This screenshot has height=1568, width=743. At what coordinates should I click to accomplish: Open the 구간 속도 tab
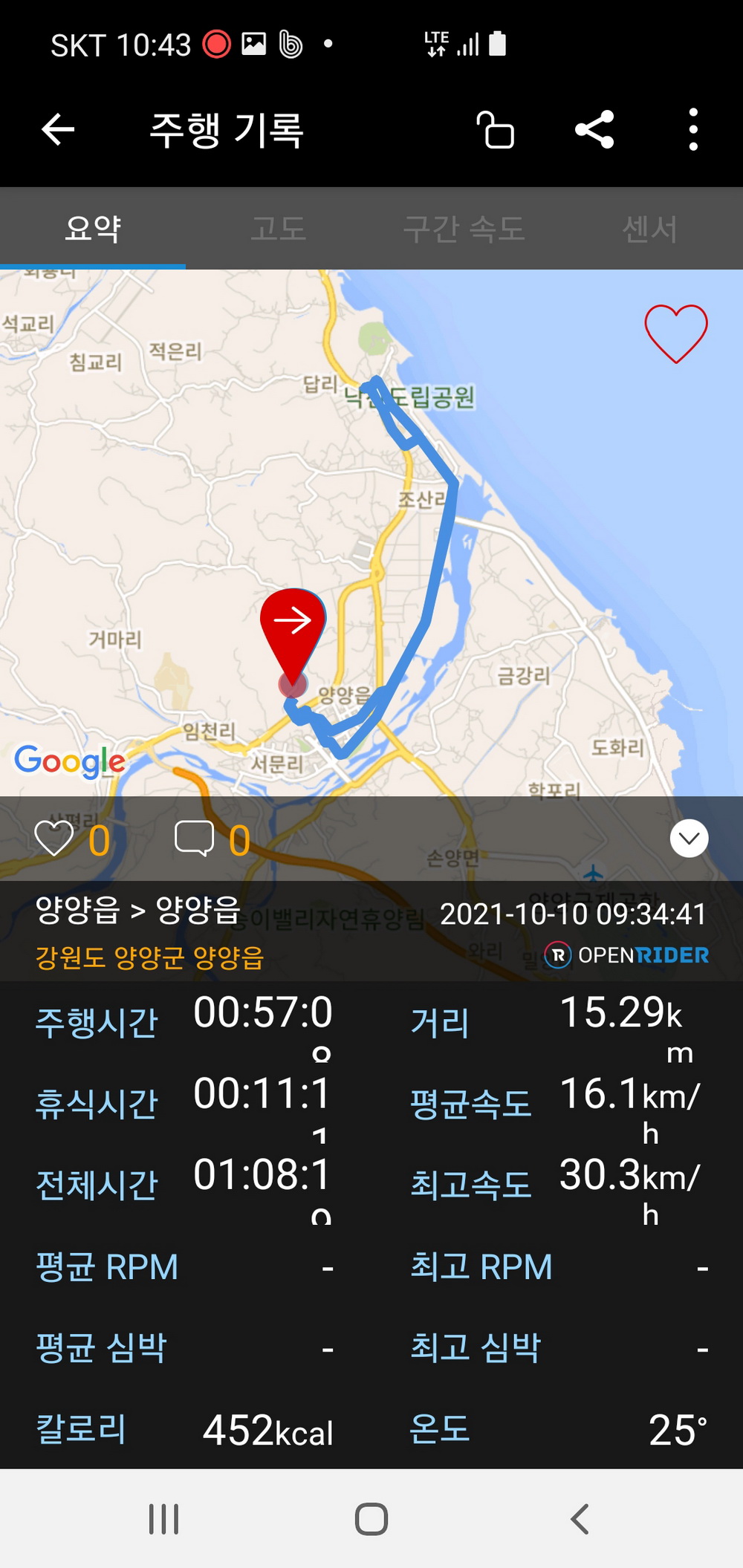coord(464,228)
